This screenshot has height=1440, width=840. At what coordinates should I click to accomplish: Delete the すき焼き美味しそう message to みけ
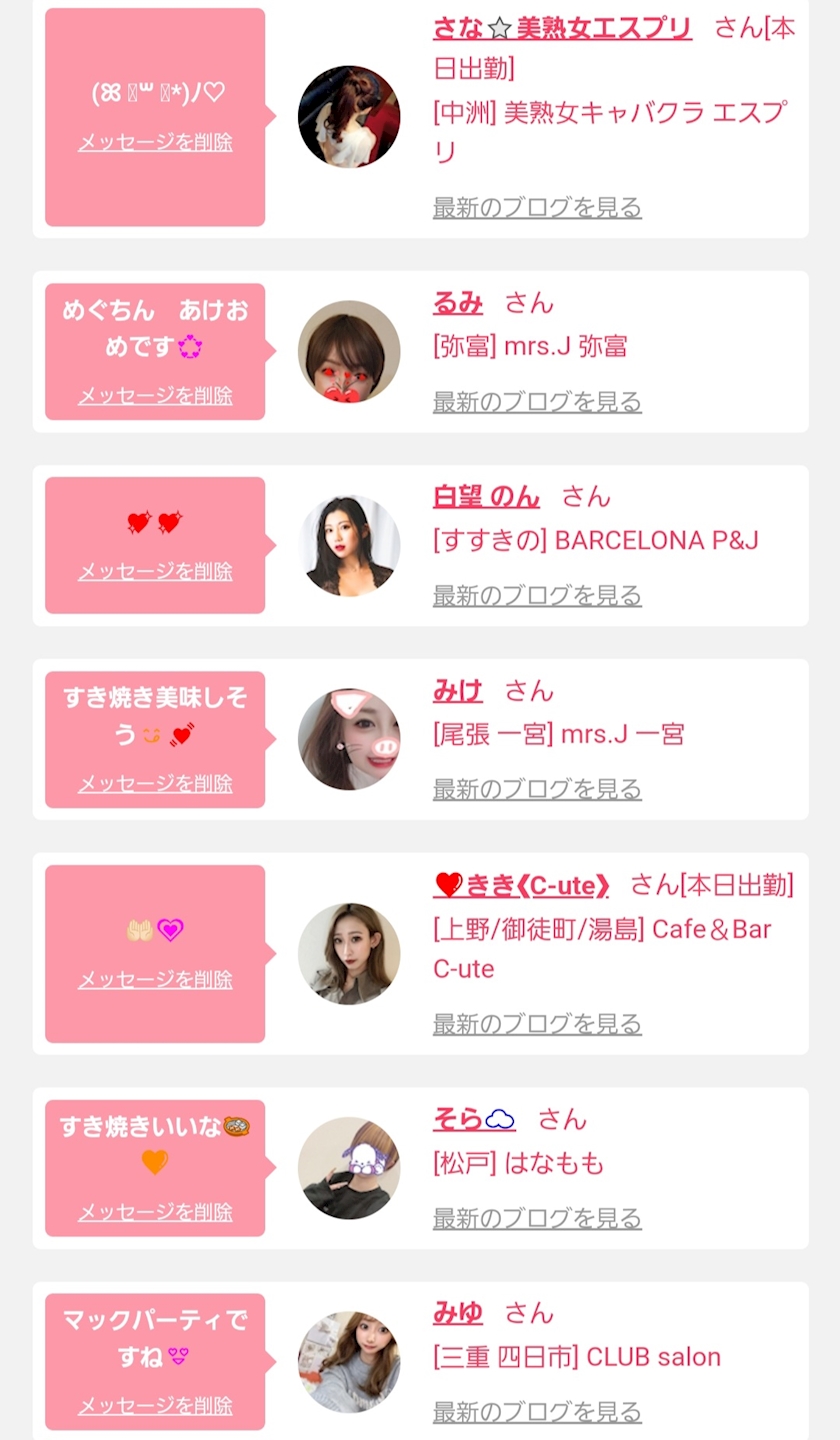155,783
